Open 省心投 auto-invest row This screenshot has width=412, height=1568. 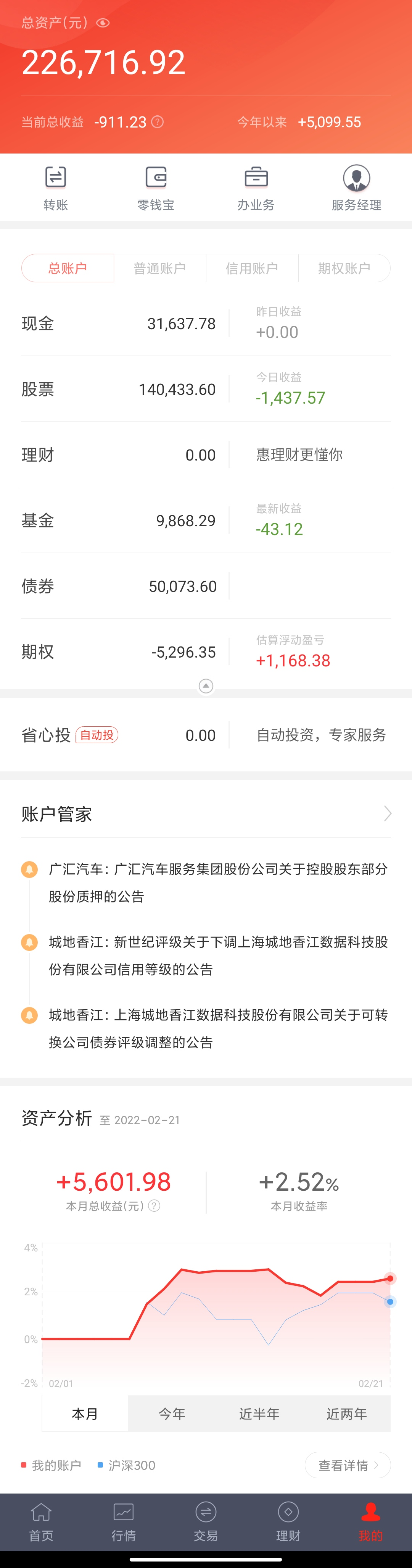click(x=205, y=735)
